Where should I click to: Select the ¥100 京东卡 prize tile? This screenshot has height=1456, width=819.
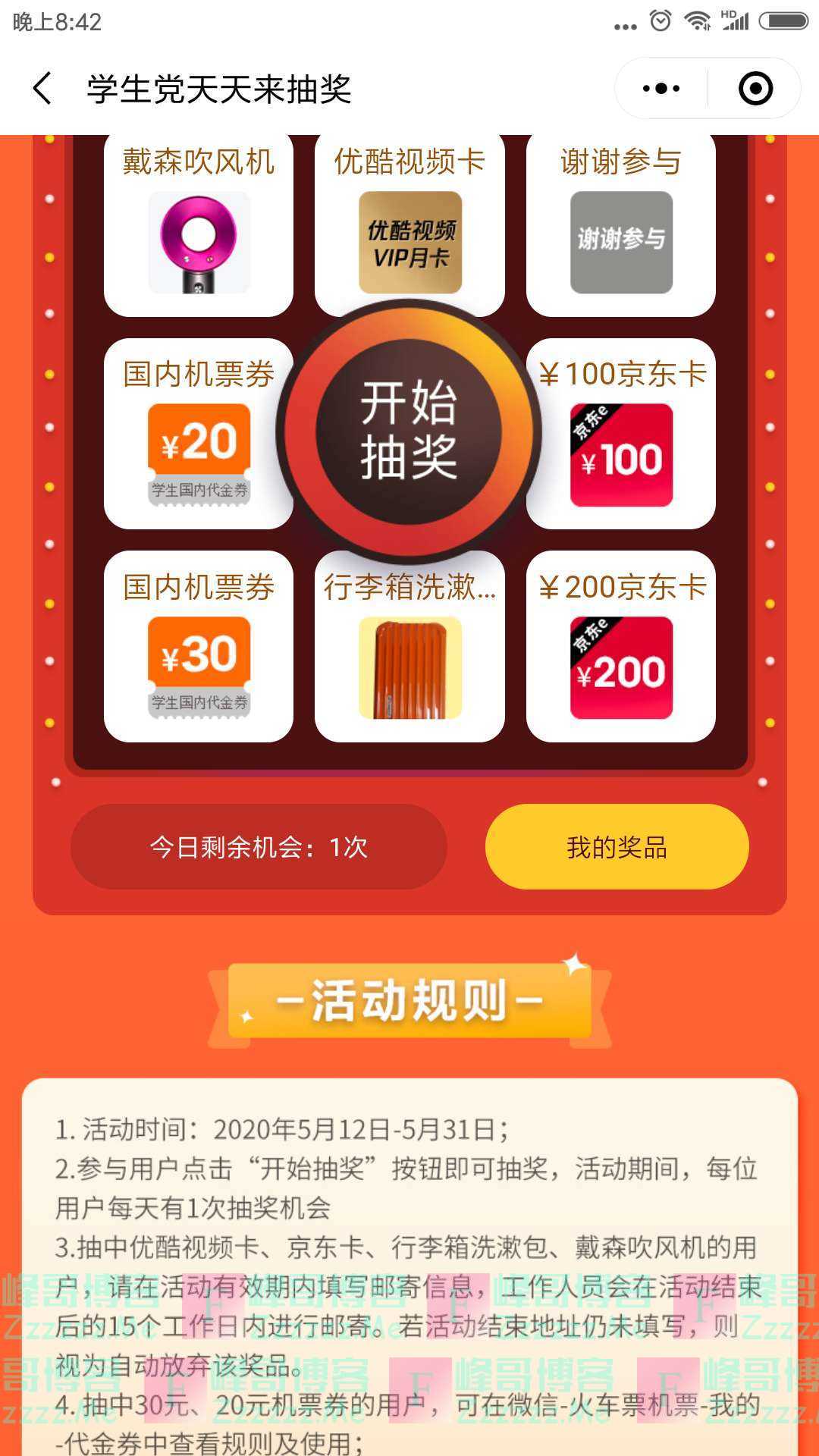620,436
